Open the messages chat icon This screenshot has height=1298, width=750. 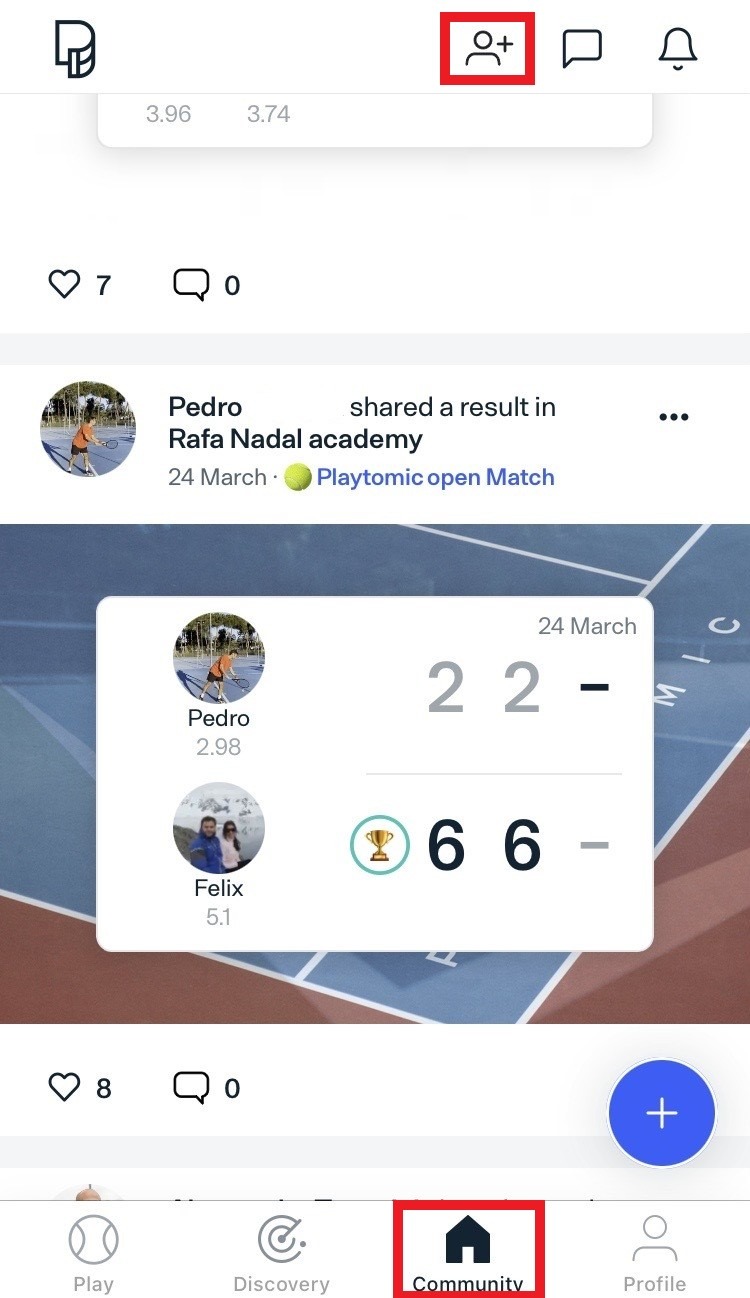click(582, 49)
